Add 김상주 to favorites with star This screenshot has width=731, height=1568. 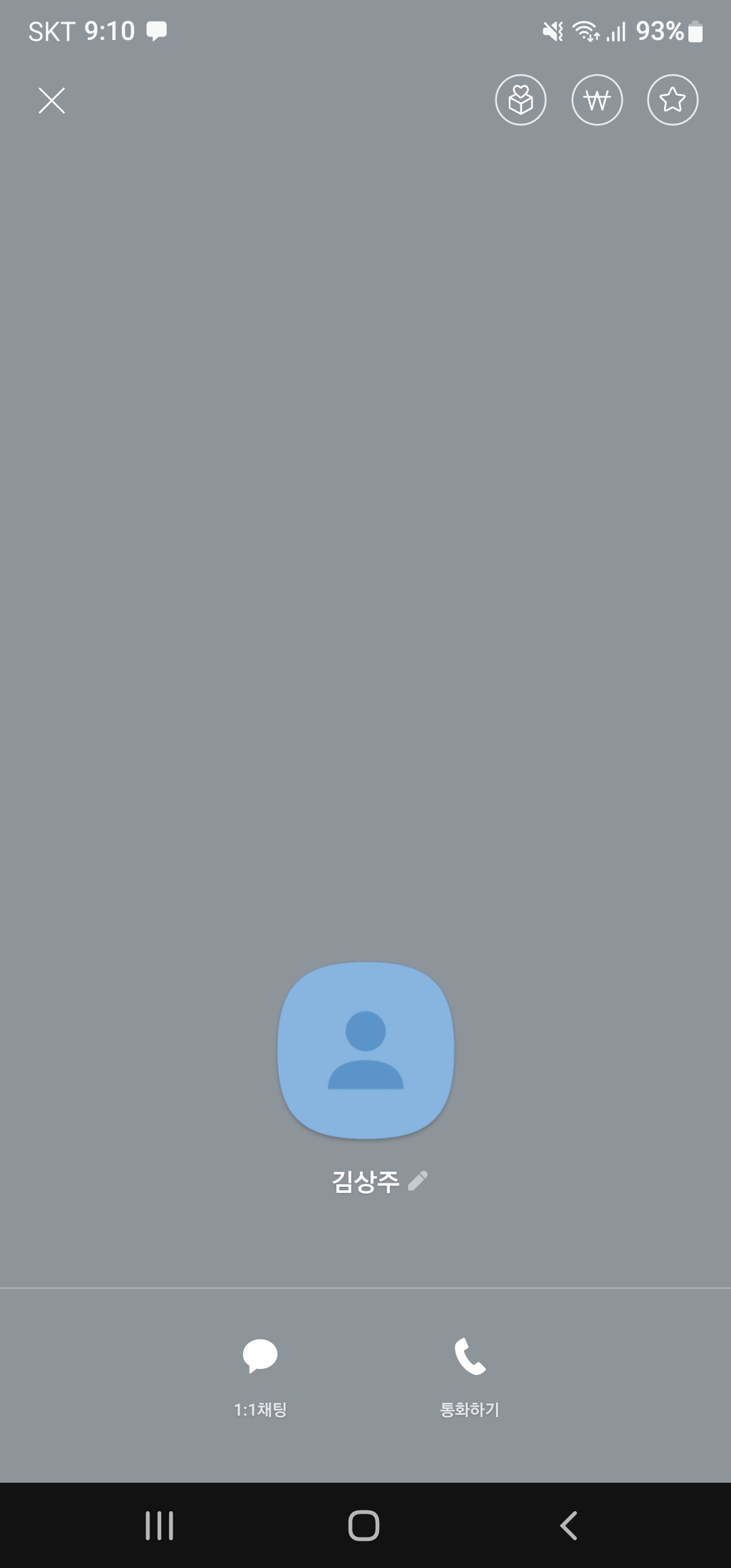pyautogui.click(x=672, y=100)
